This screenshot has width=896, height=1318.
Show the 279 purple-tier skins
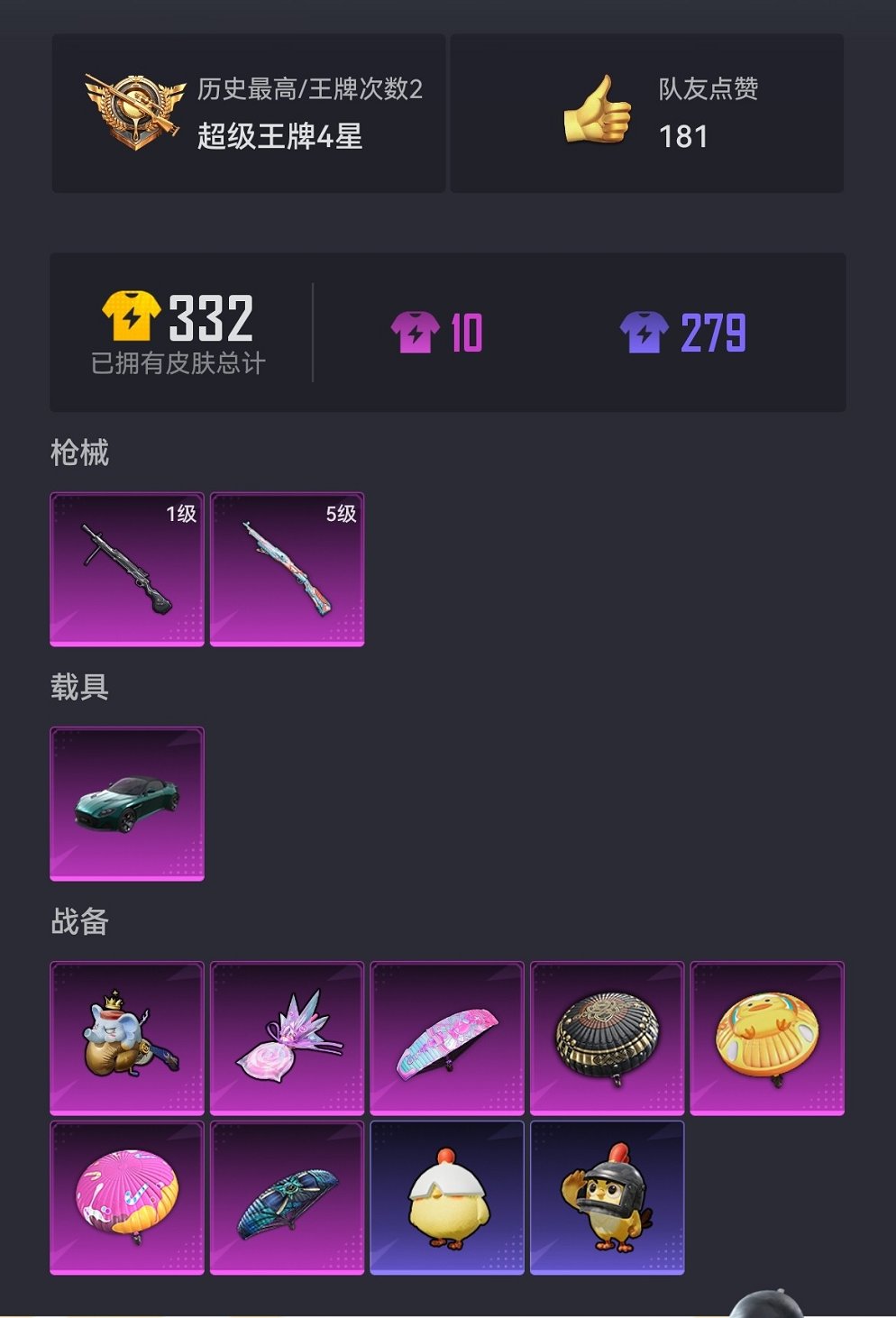(x=683, y=333)
